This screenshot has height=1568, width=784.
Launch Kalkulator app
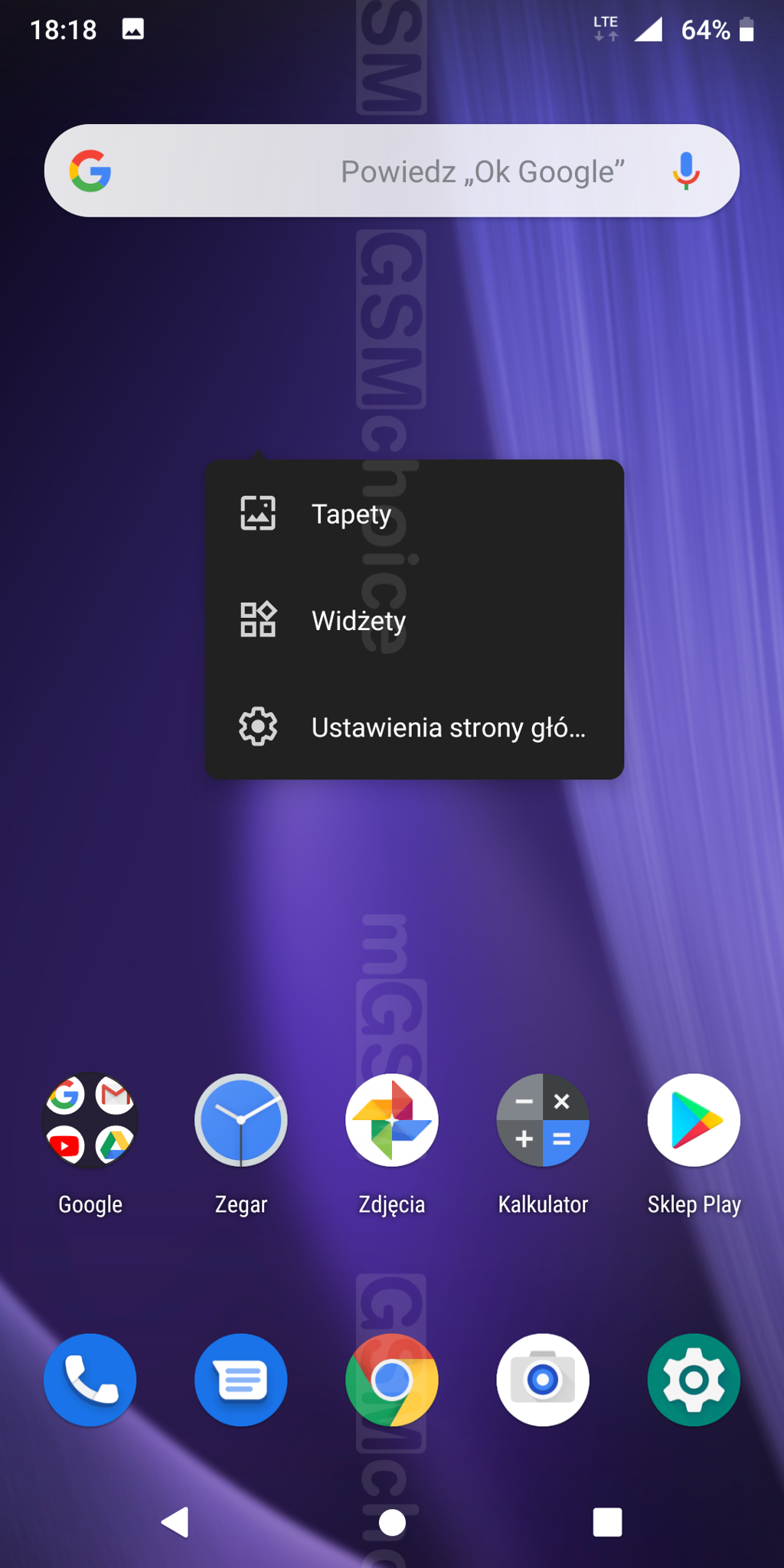pyautogui.click(x=543, y=1120)
